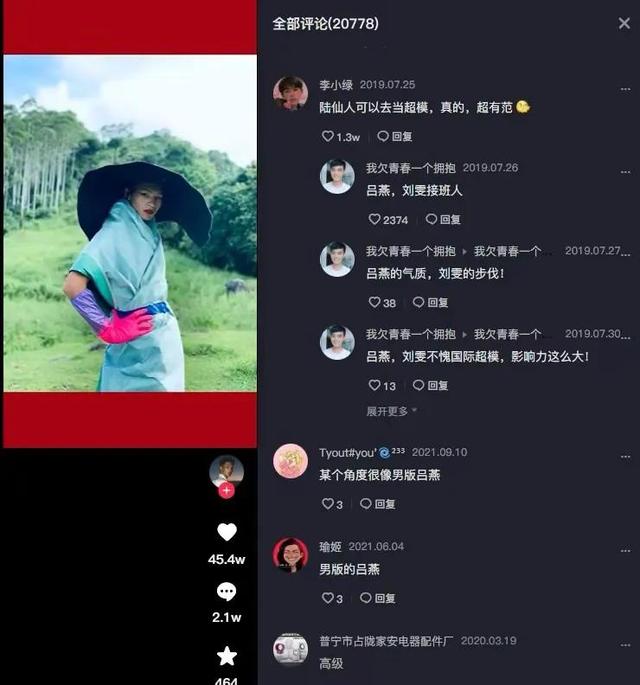Image resolution: width=640 pixels, height=685 pixels.
Task: Open the video's 2.1w comments
Action: (227, 592)
